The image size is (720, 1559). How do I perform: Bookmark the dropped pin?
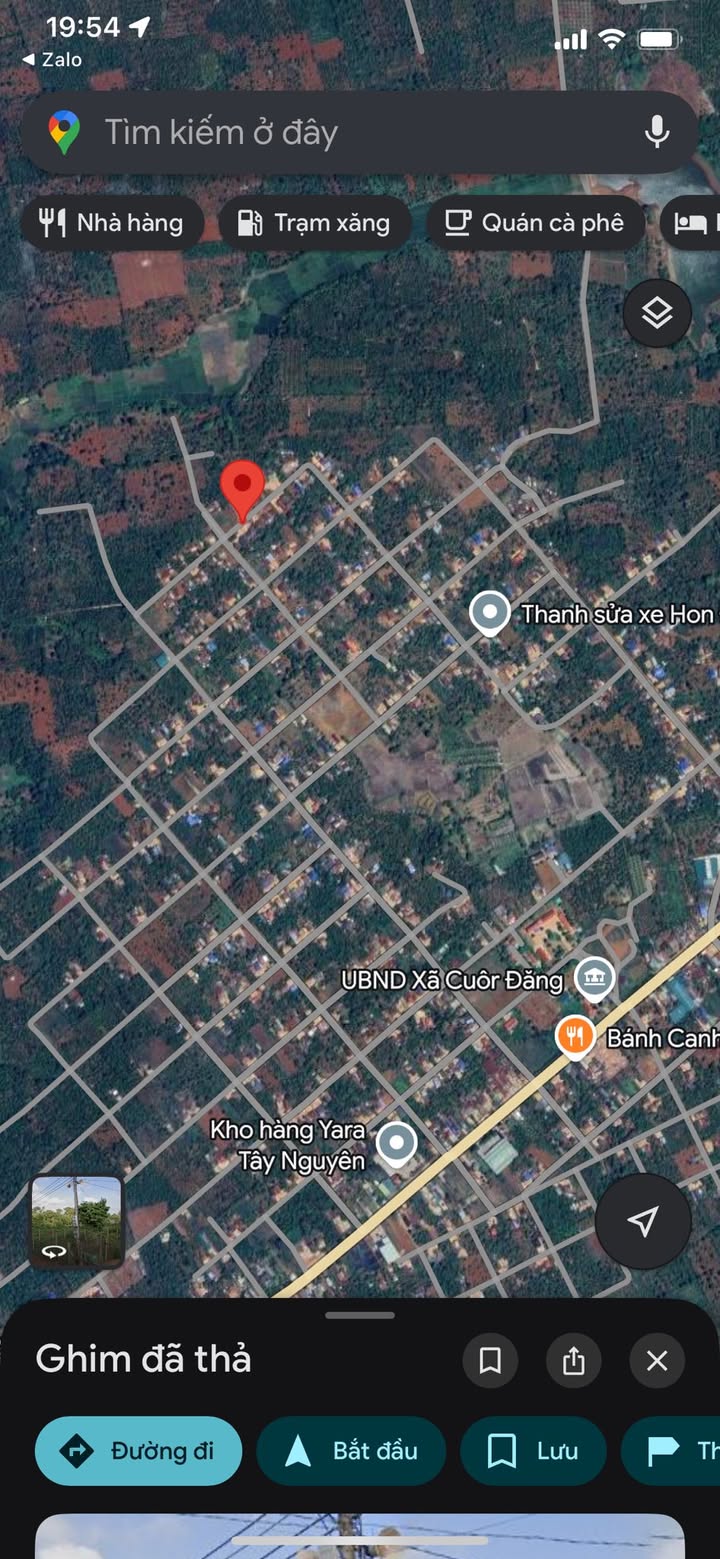coord(490,1361)
